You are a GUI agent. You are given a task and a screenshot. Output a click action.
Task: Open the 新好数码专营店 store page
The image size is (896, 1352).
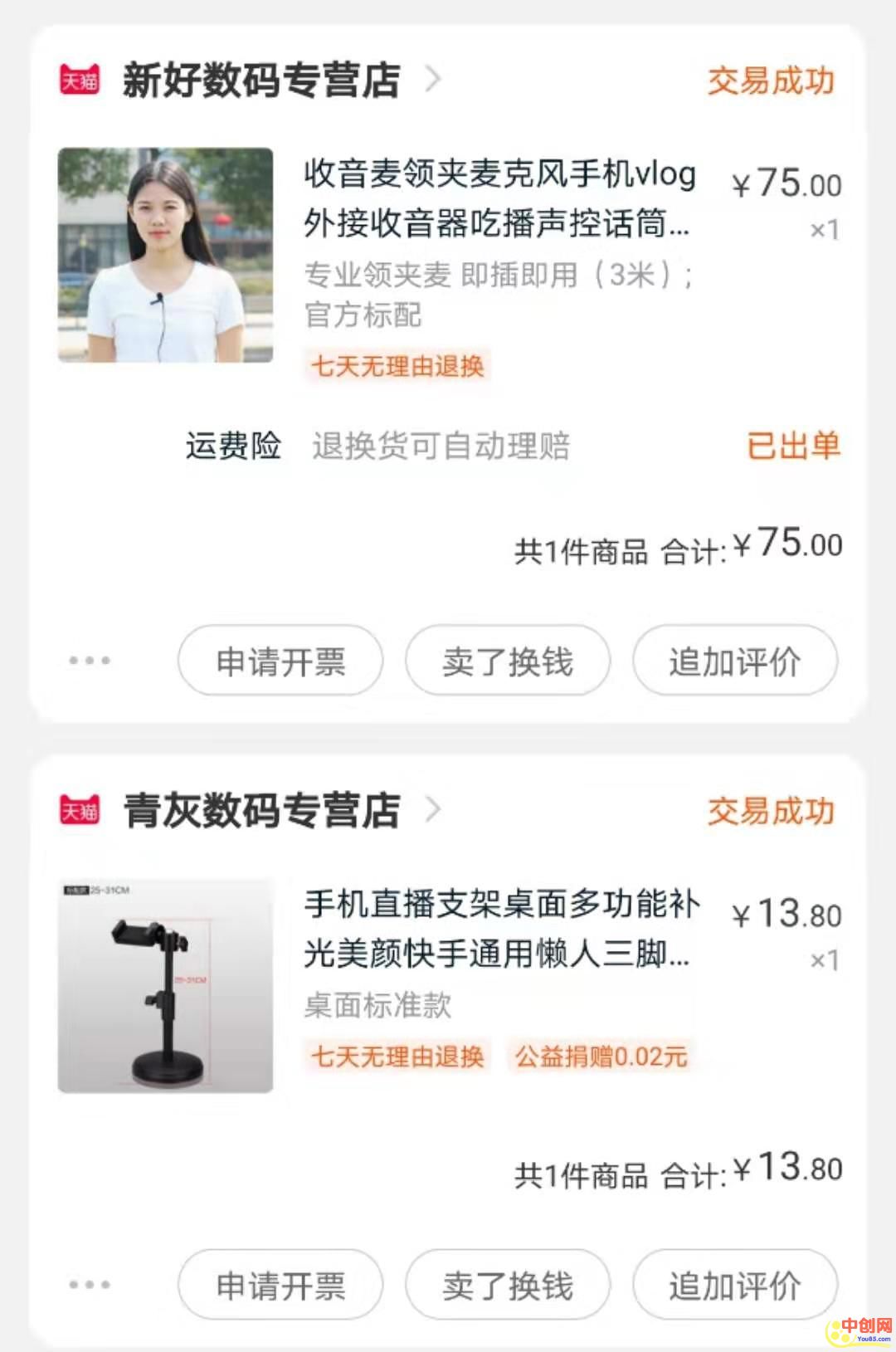click(x=261, y=81)
